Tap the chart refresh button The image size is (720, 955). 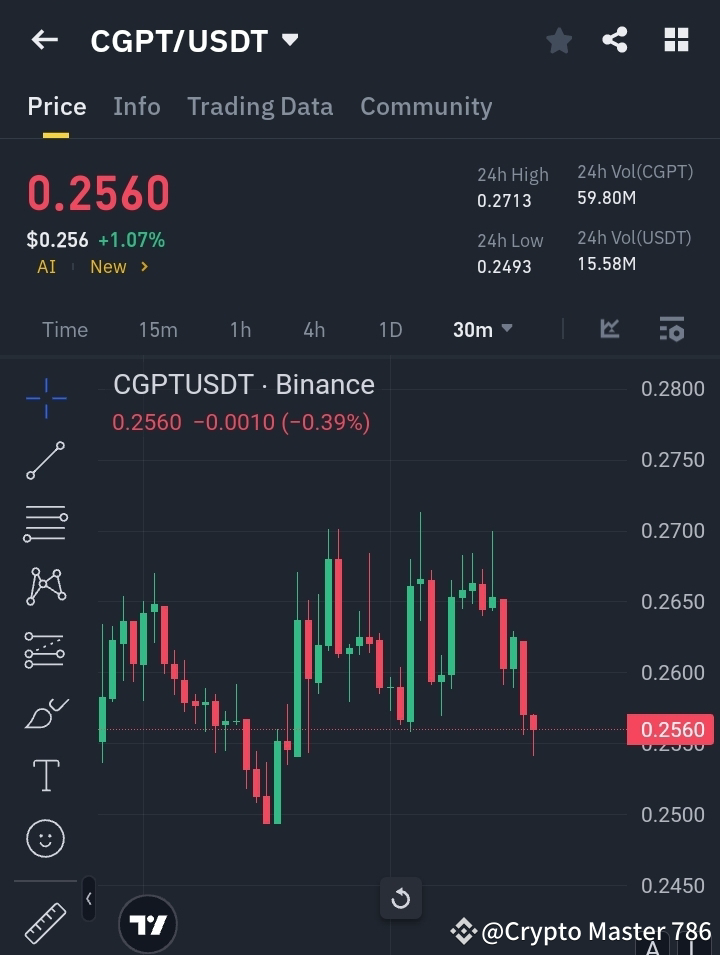(400, 899)
